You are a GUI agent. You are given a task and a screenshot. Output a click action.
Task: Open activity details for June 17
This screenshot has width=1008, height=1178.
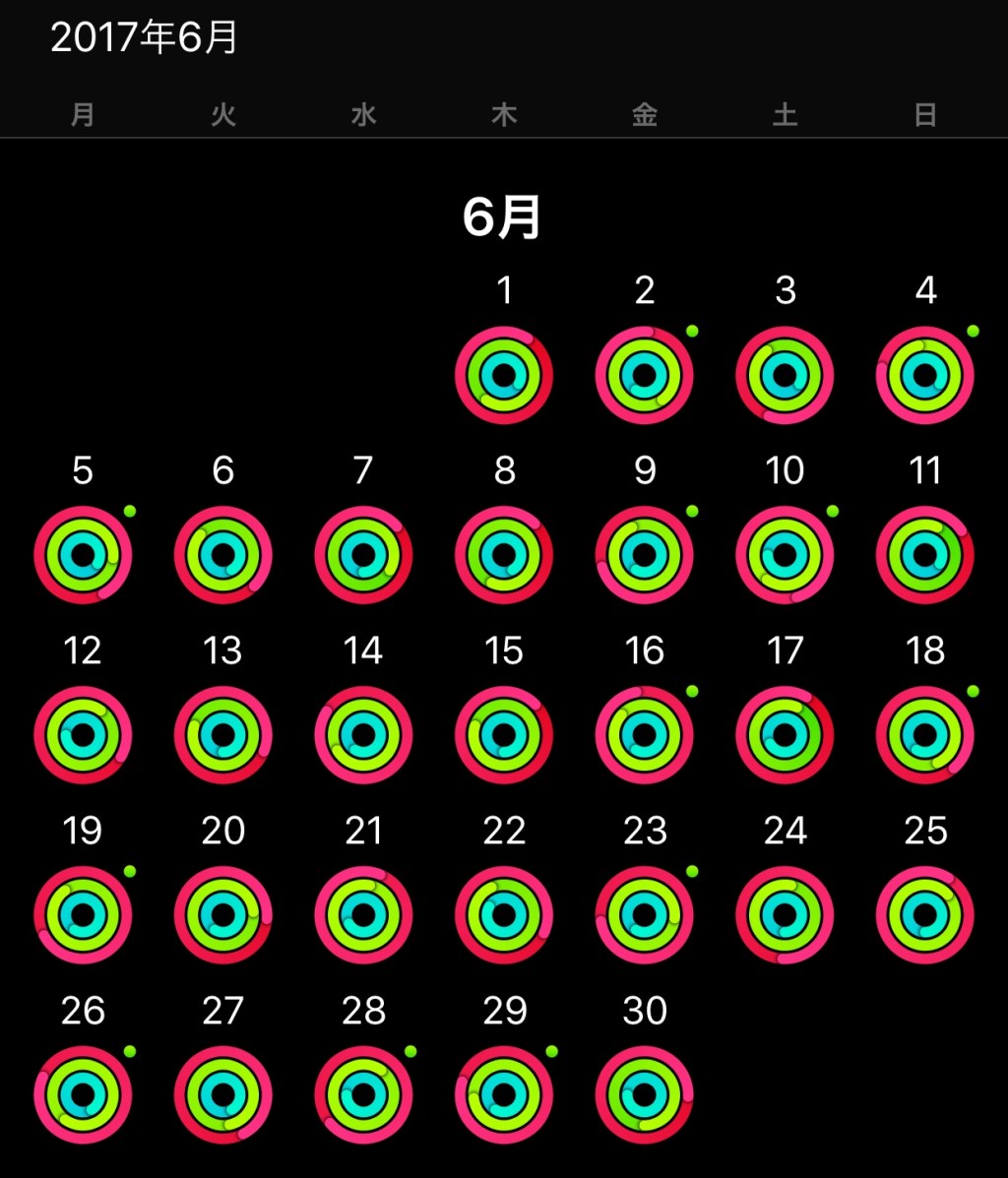coord(785,735)
